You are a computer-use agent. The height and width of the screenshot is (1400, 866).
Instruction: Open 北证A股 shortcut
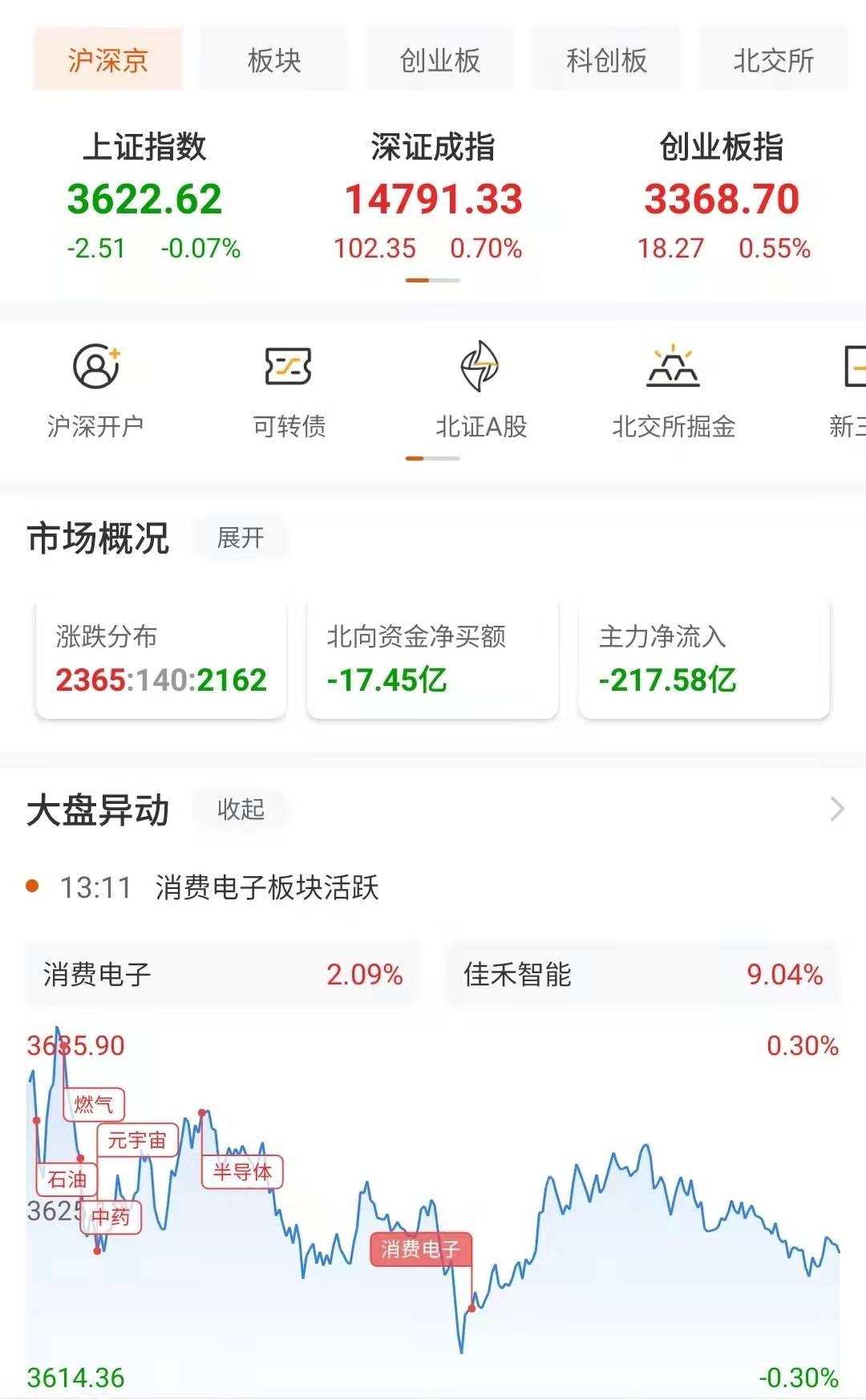pyautogui.click(x=480, y=391)
